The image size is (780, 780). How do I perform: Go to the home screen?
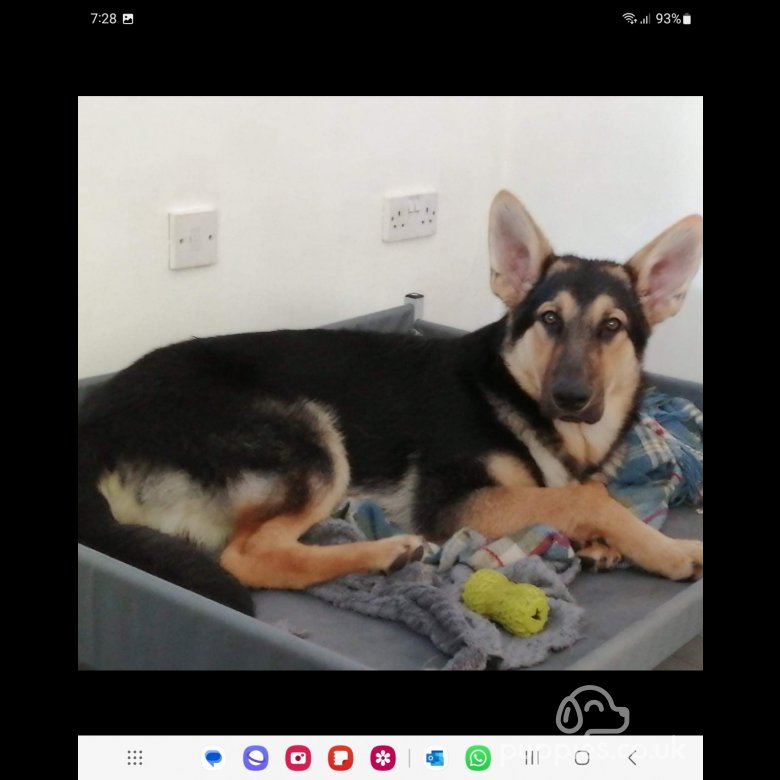(x=582, y=758)
